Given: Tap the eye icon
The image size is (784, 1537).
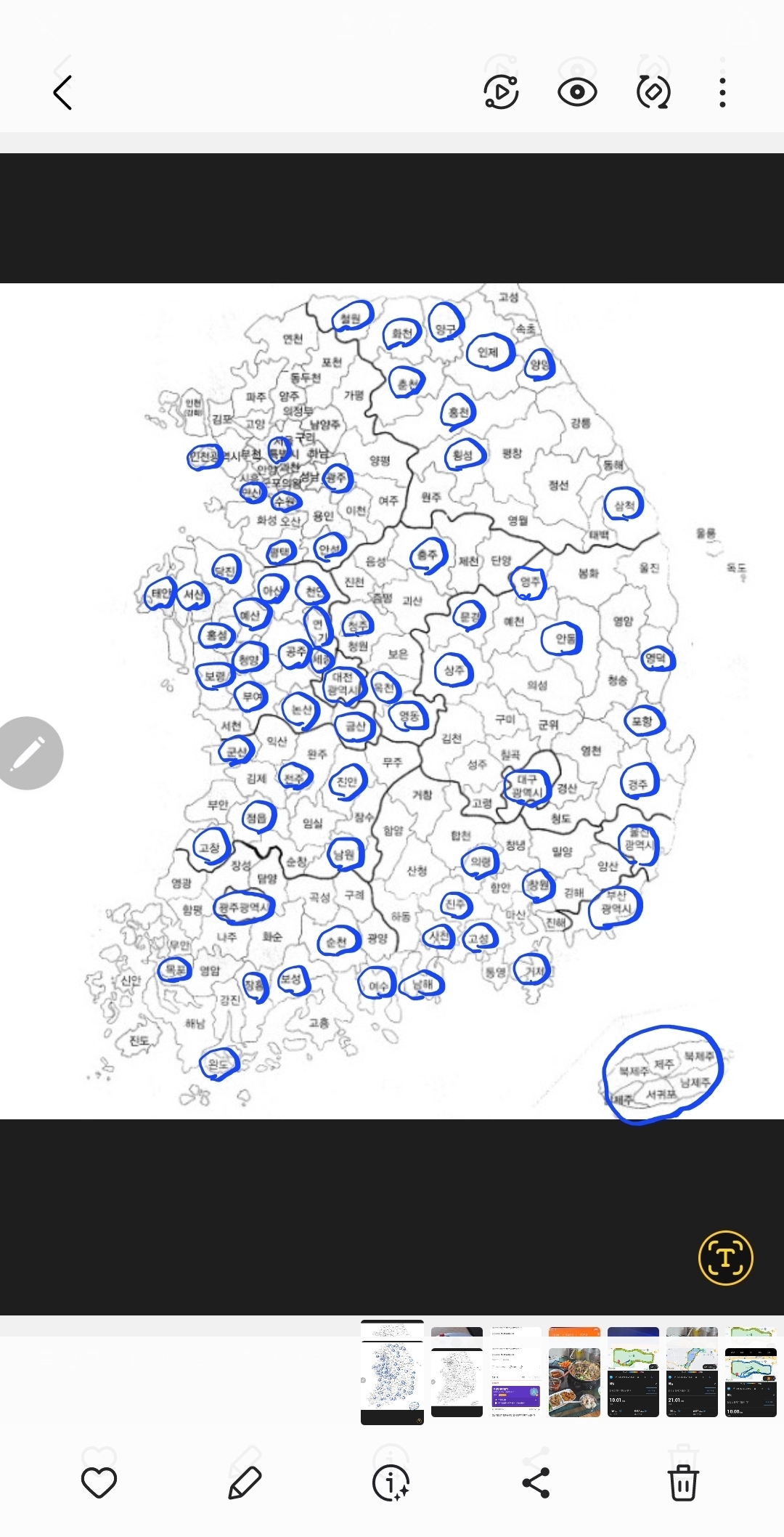Looking at the screenshot, I should (x=577, y=92).
